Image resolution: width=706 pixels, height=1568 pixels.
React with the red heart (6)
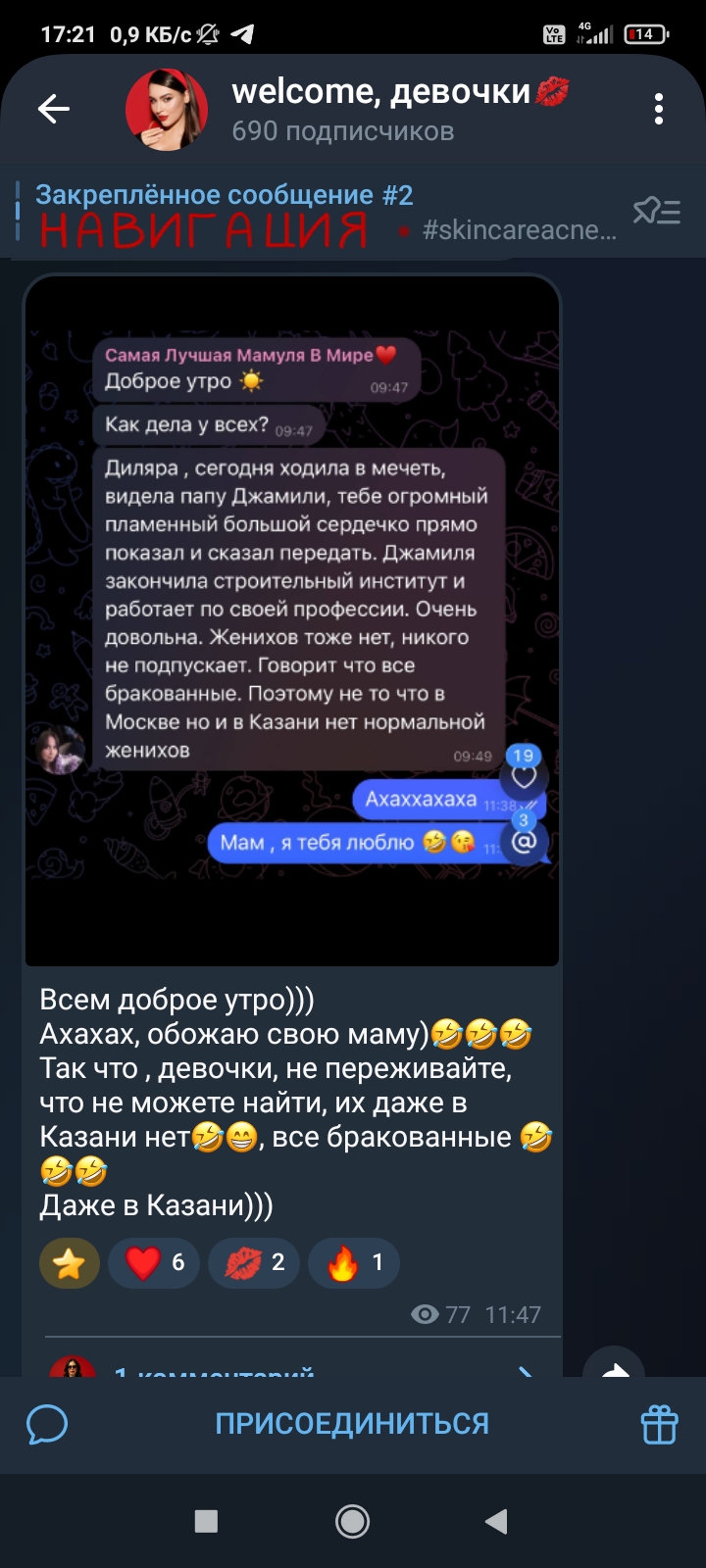click(x=154, y=1262)
